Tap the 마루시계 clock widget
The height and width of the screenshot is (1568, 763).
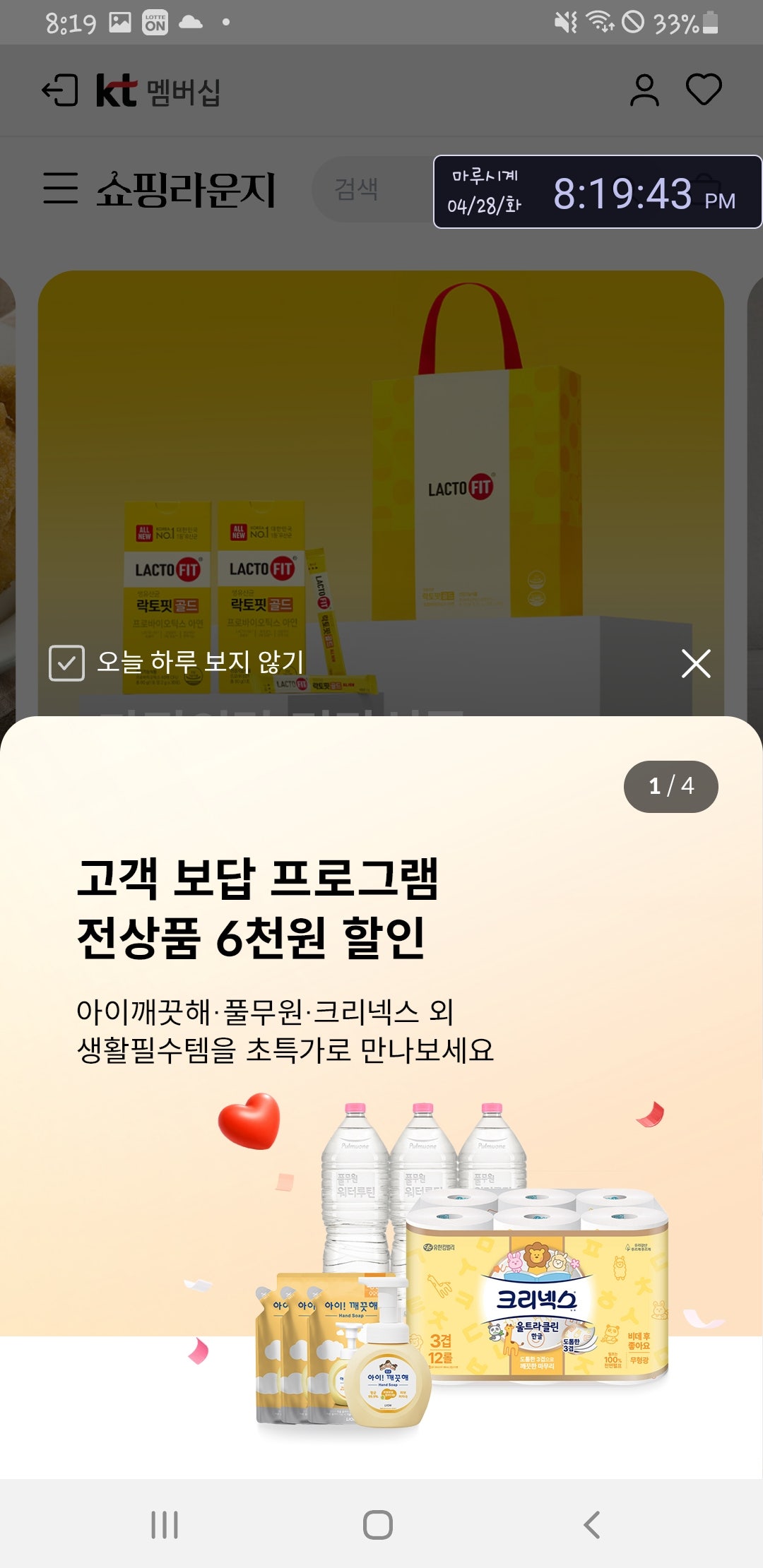click(593, 191)
